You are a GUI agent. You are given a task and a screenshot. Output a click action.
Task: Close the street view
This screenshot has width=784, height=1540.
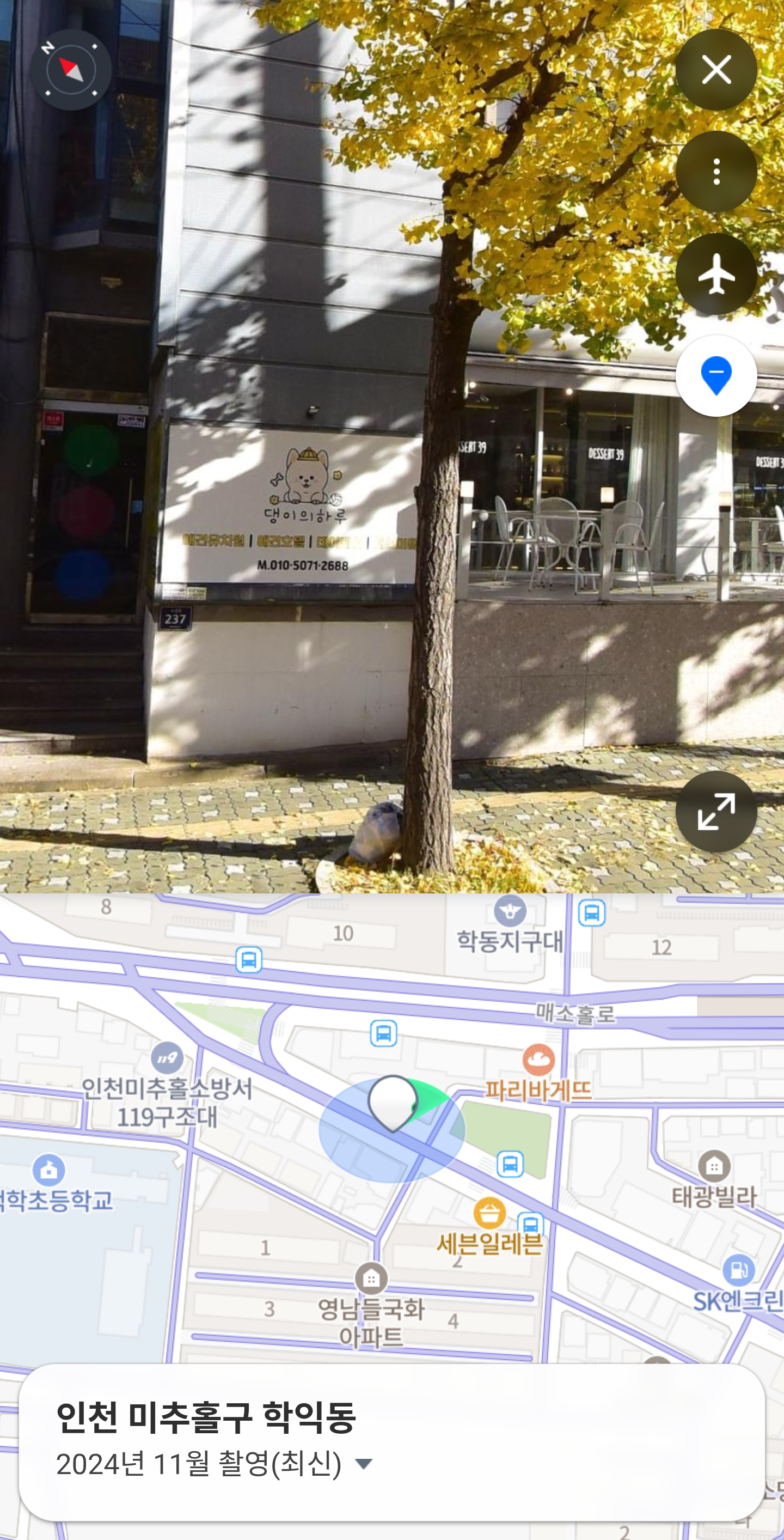[716, 70]
